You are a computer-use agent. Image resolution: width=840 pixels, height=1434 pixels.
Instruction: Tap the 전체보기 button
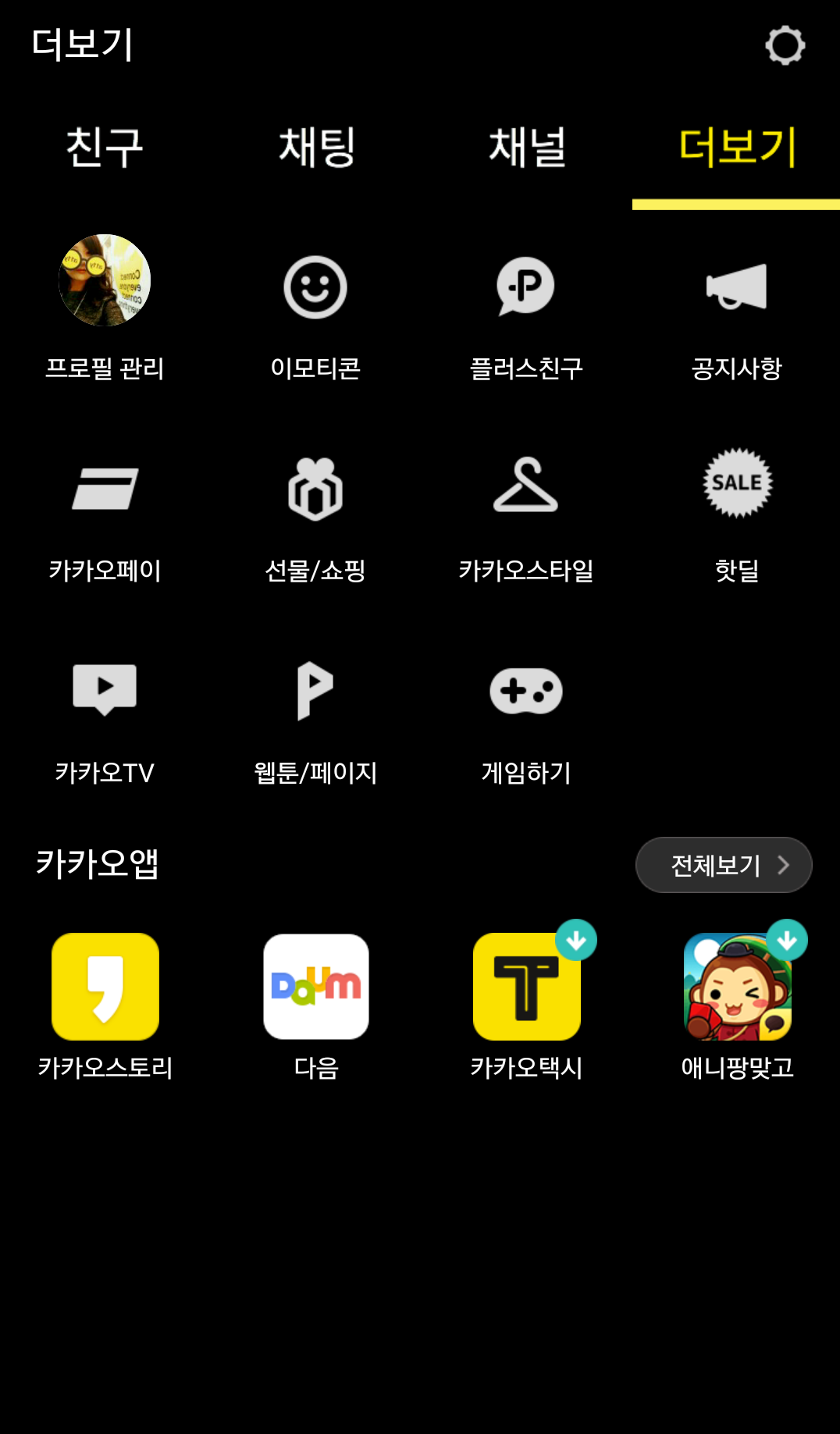coord(724,865)
